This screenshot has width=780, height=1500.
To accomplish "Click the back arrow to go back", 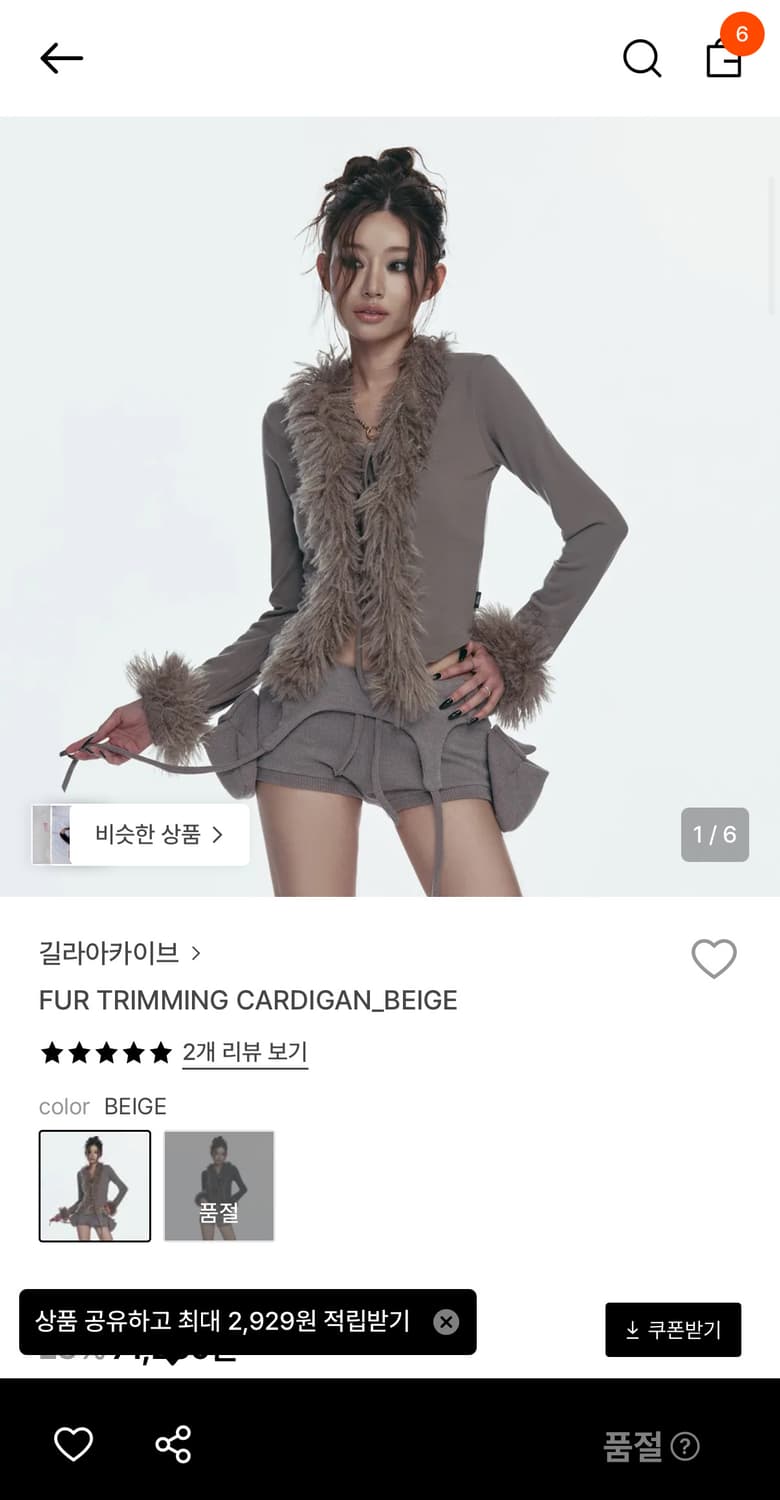I will pos(61,58).
